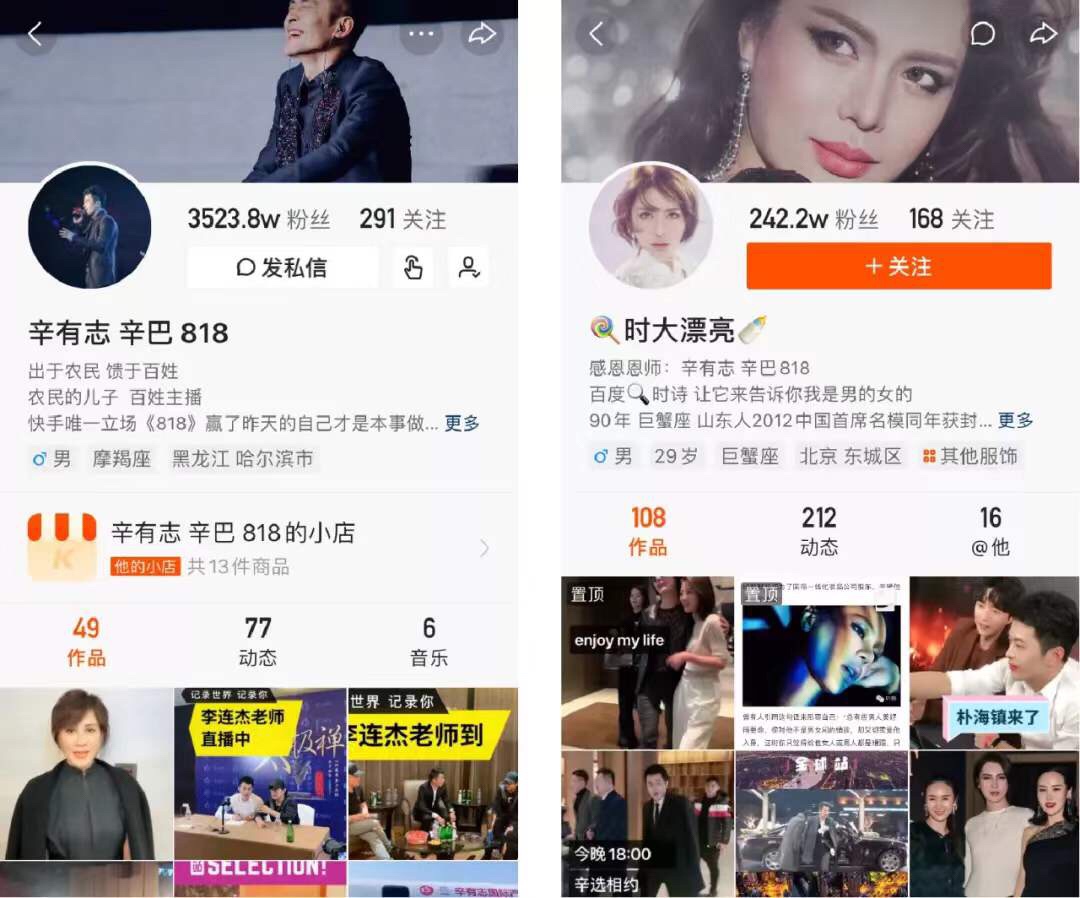Open the pinned enjoy my life video
Image resolution: width=1080 pixels, height=898 pixels.
pyautogui.click(x=647, y=663)
